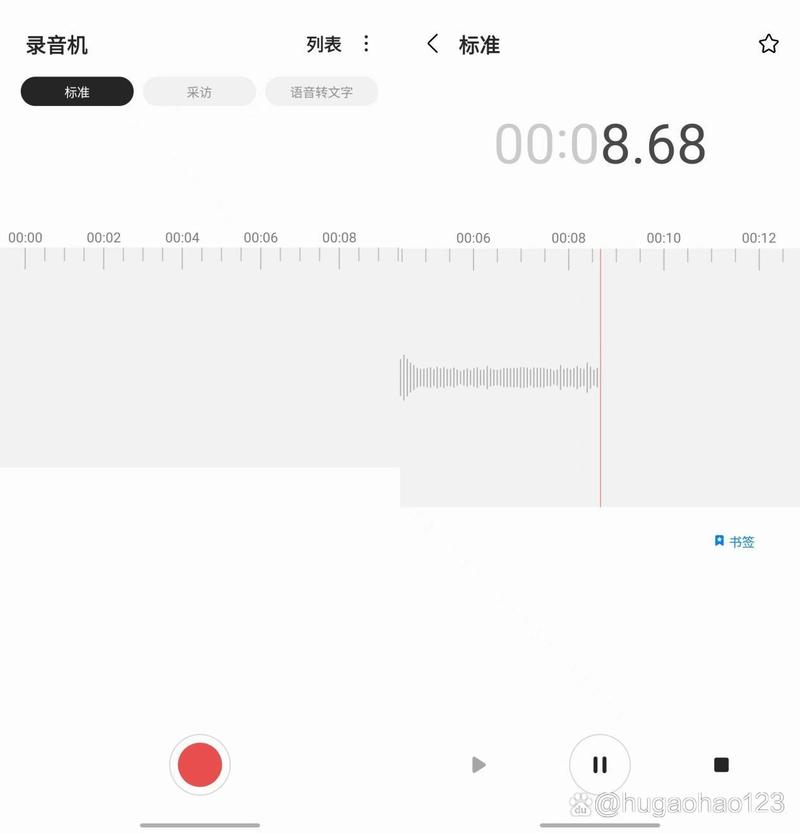
Task: Start recording with the red record button
Action: pos(200,765)
